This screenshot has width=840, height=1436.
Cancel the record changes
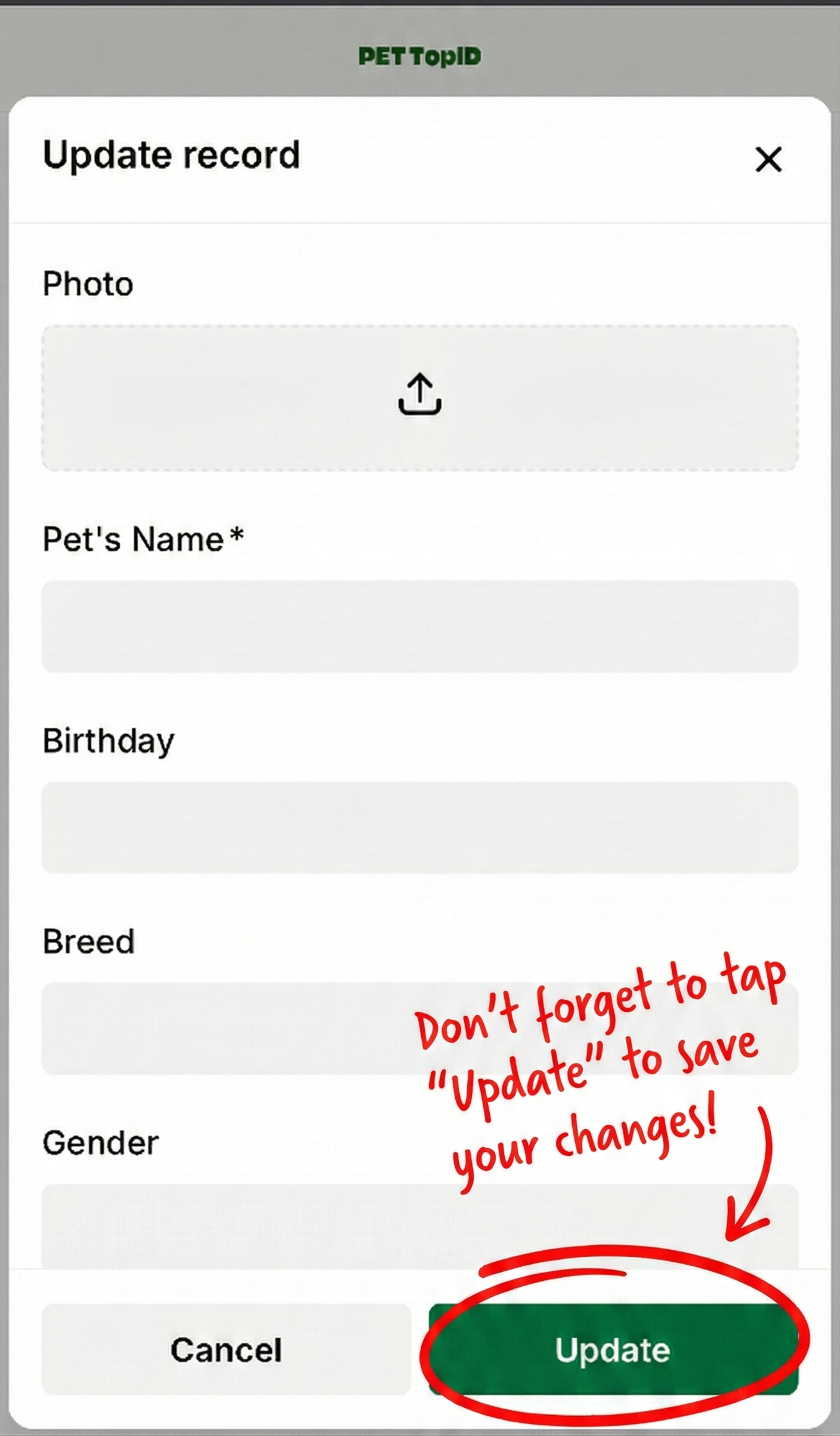pos(226,1350)
